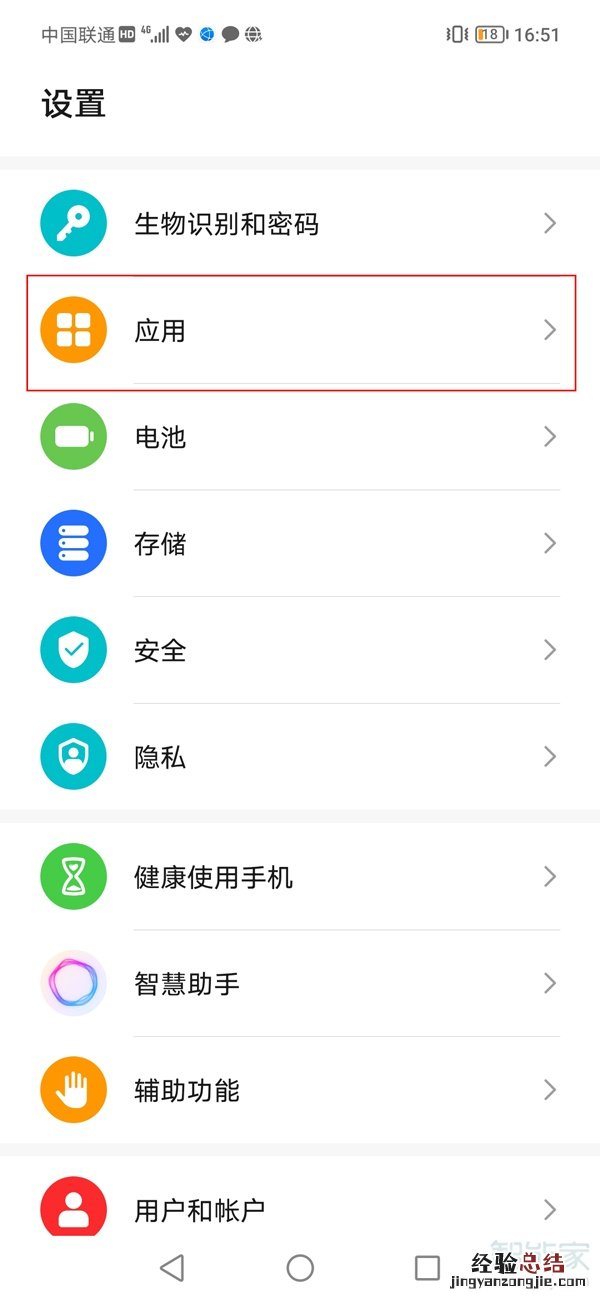Go to 电池 settings

(300, 437)
